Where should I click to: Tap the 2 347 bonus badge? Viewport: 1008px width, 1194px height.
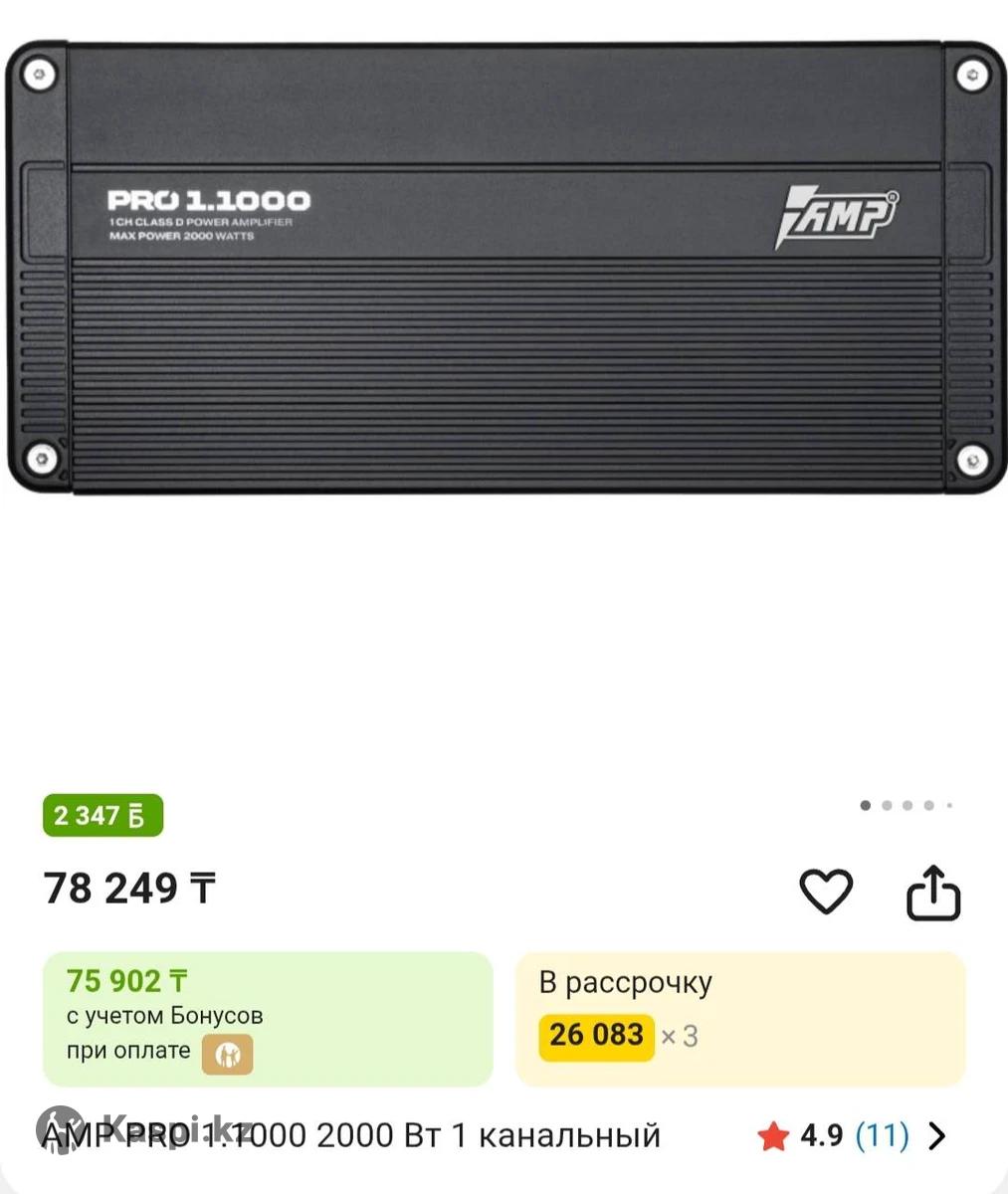(102, 816)
